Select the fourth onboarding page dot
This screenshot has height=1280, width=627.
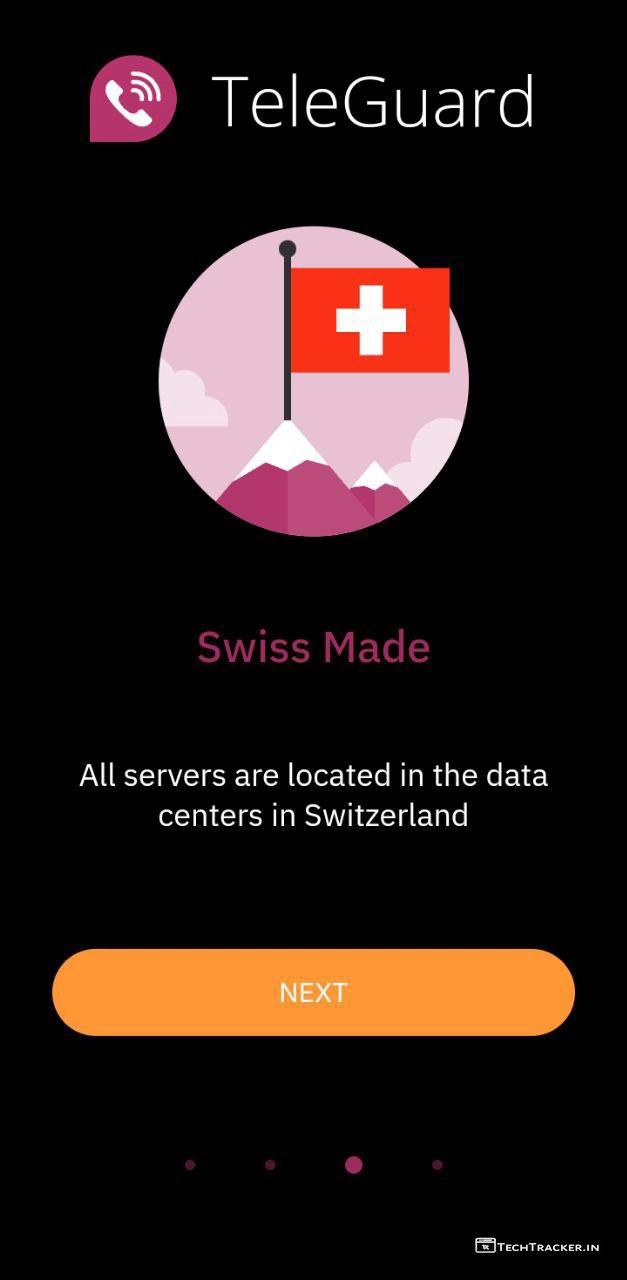(437, 1165)
